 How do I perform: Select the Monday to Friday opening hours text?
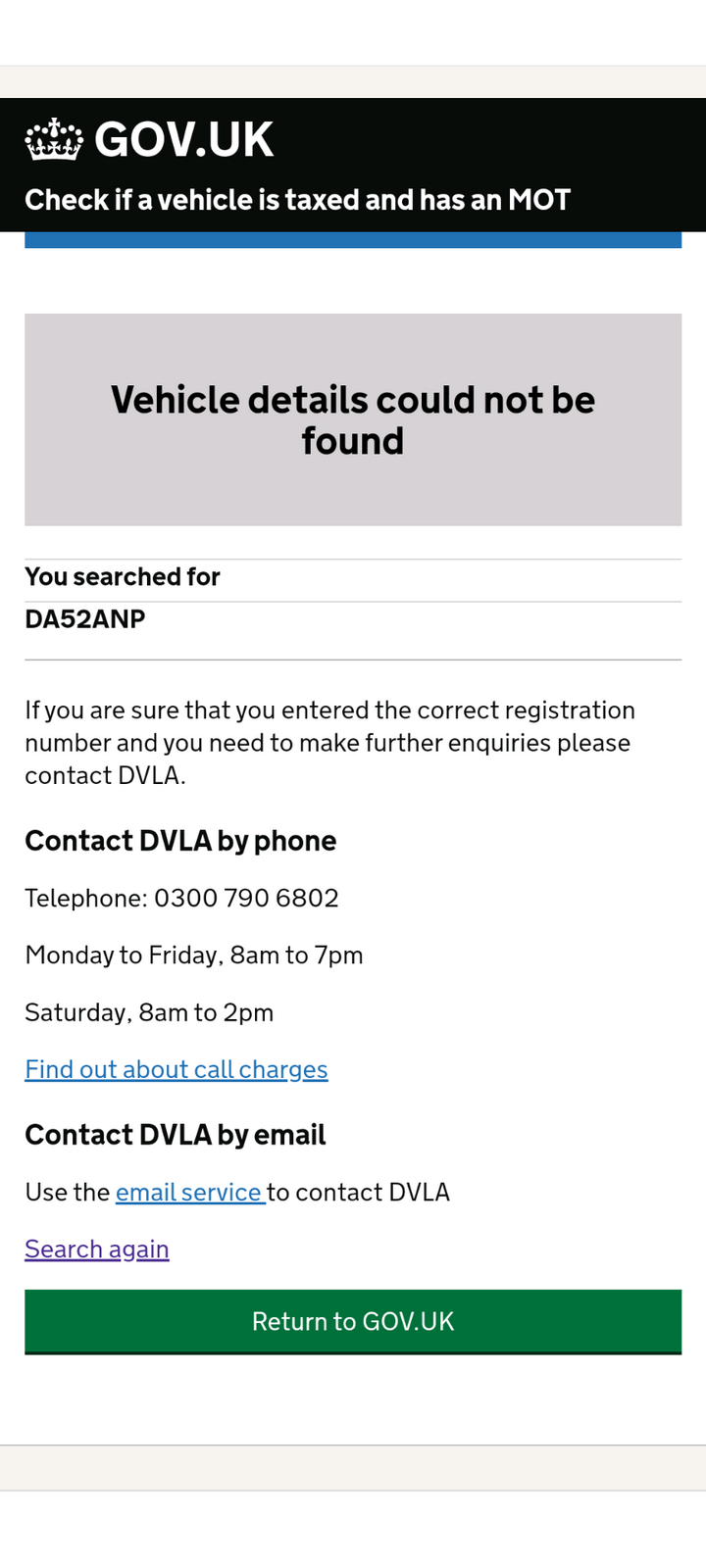click(x=193, y=955)
